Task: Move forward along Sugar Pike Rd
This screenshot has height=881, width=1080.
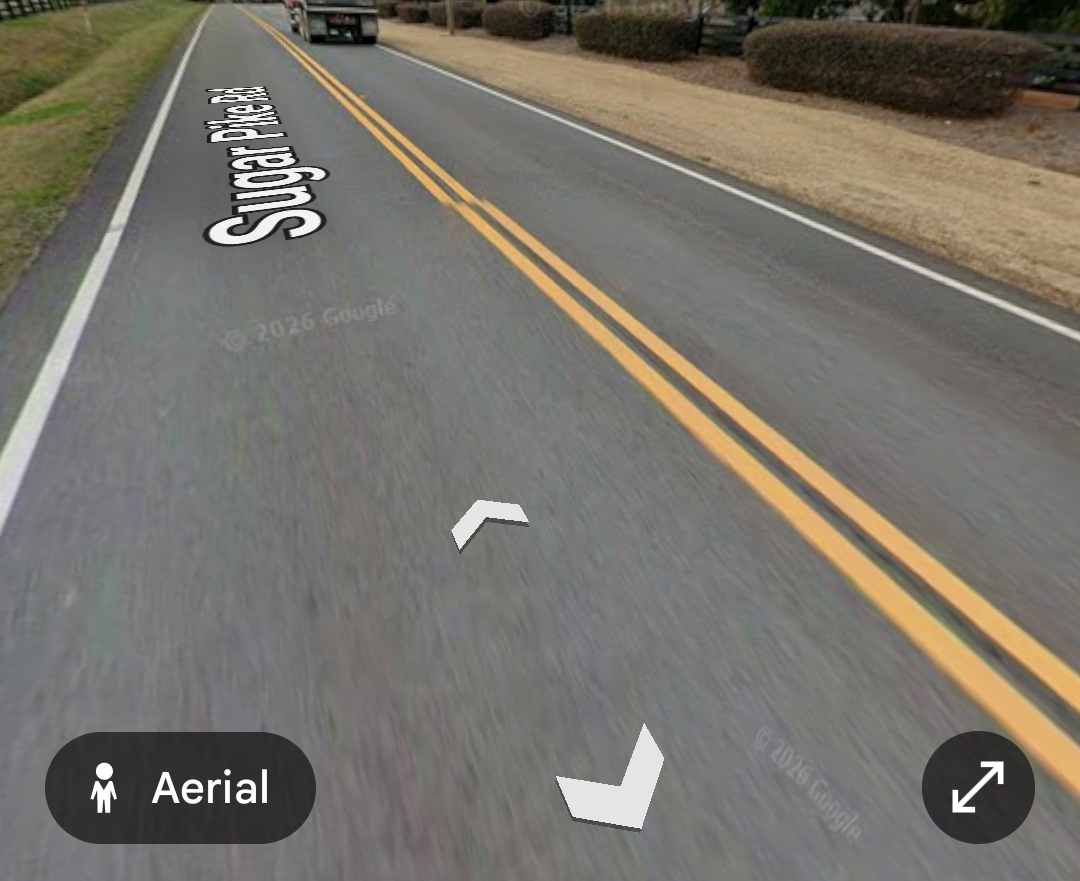Action: pyautogui.click(x=489, y=525)
